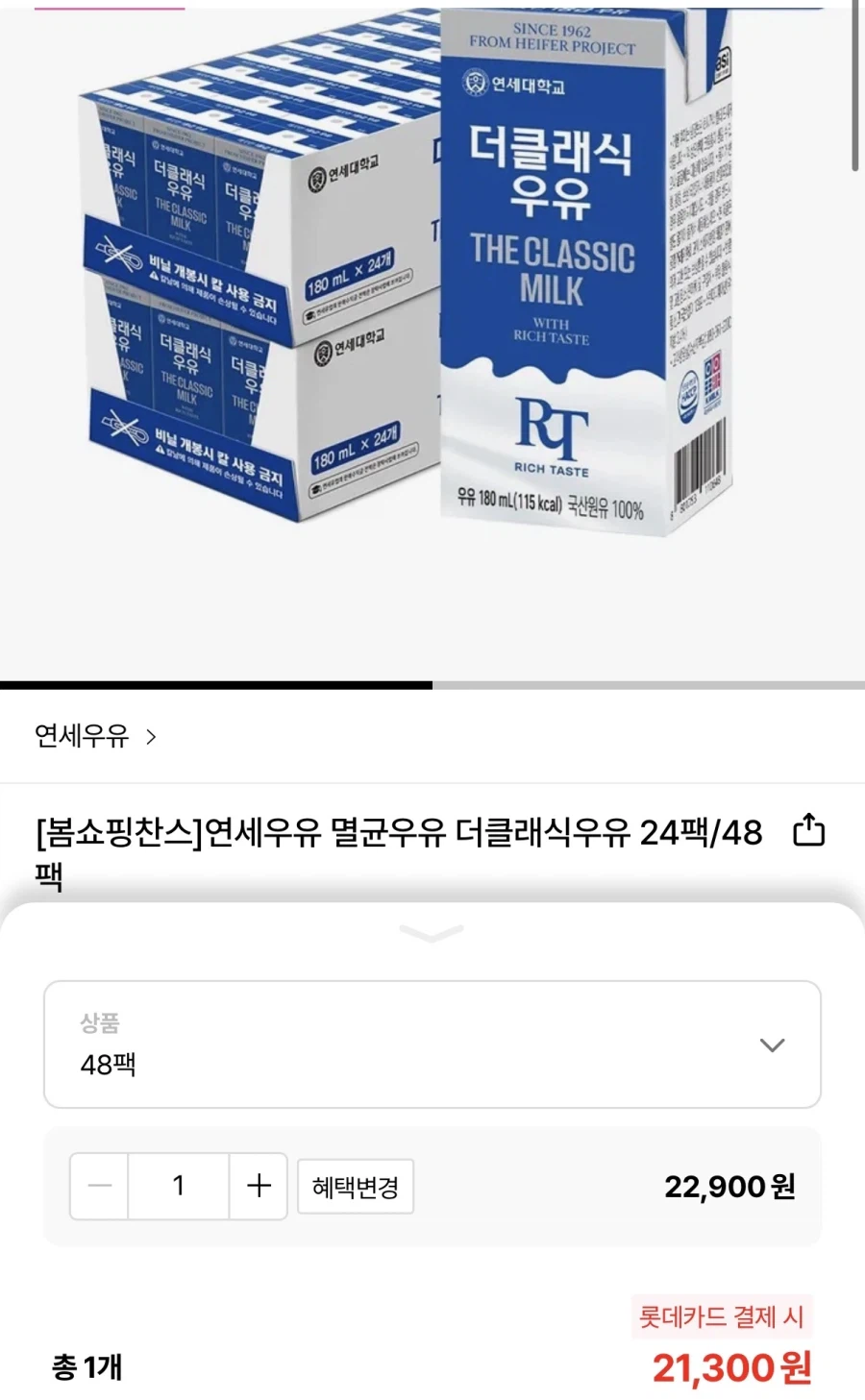Increase quantity with the plus button

pyautogui.click(x=258, y=1186)
